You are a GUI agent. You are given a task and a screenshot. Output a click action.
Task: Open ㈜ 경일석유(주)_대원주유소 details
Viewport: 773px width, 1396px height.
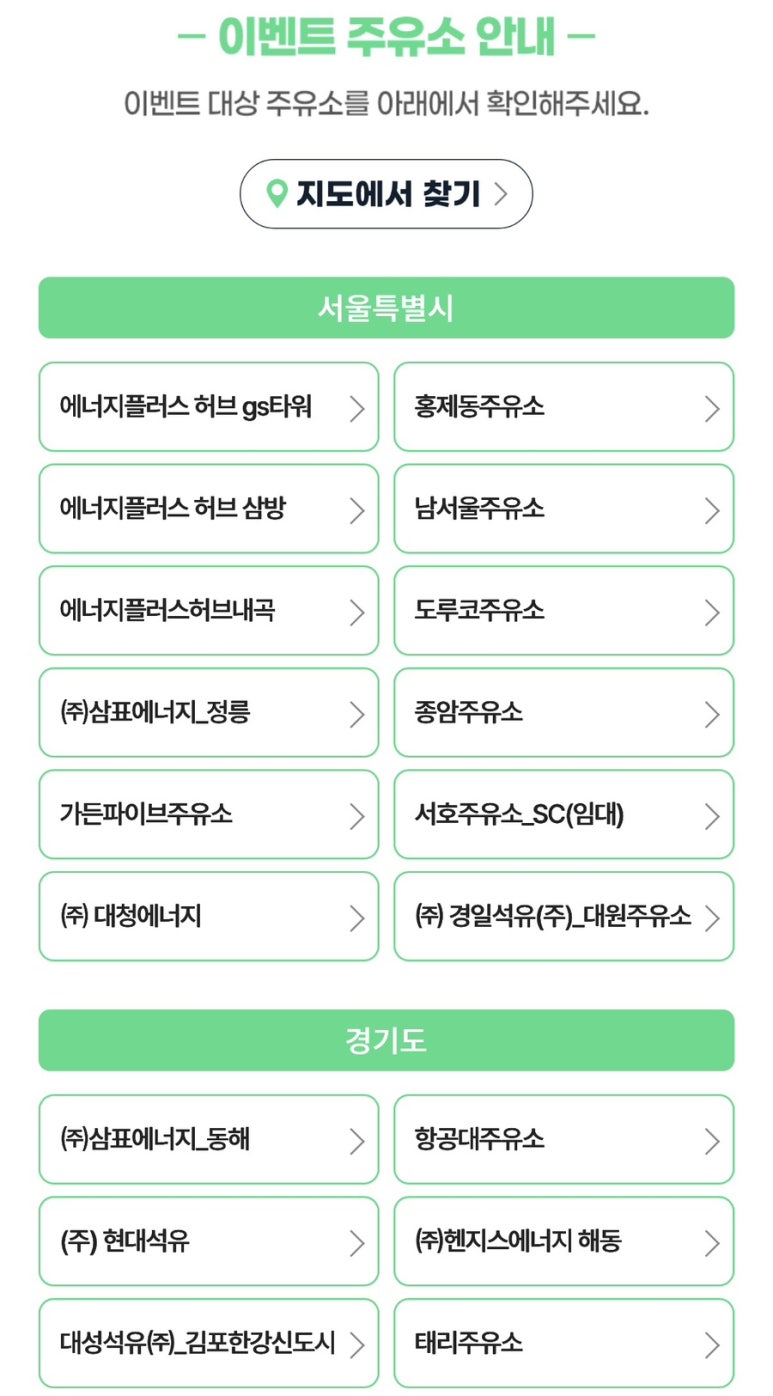tap(563, 917)
